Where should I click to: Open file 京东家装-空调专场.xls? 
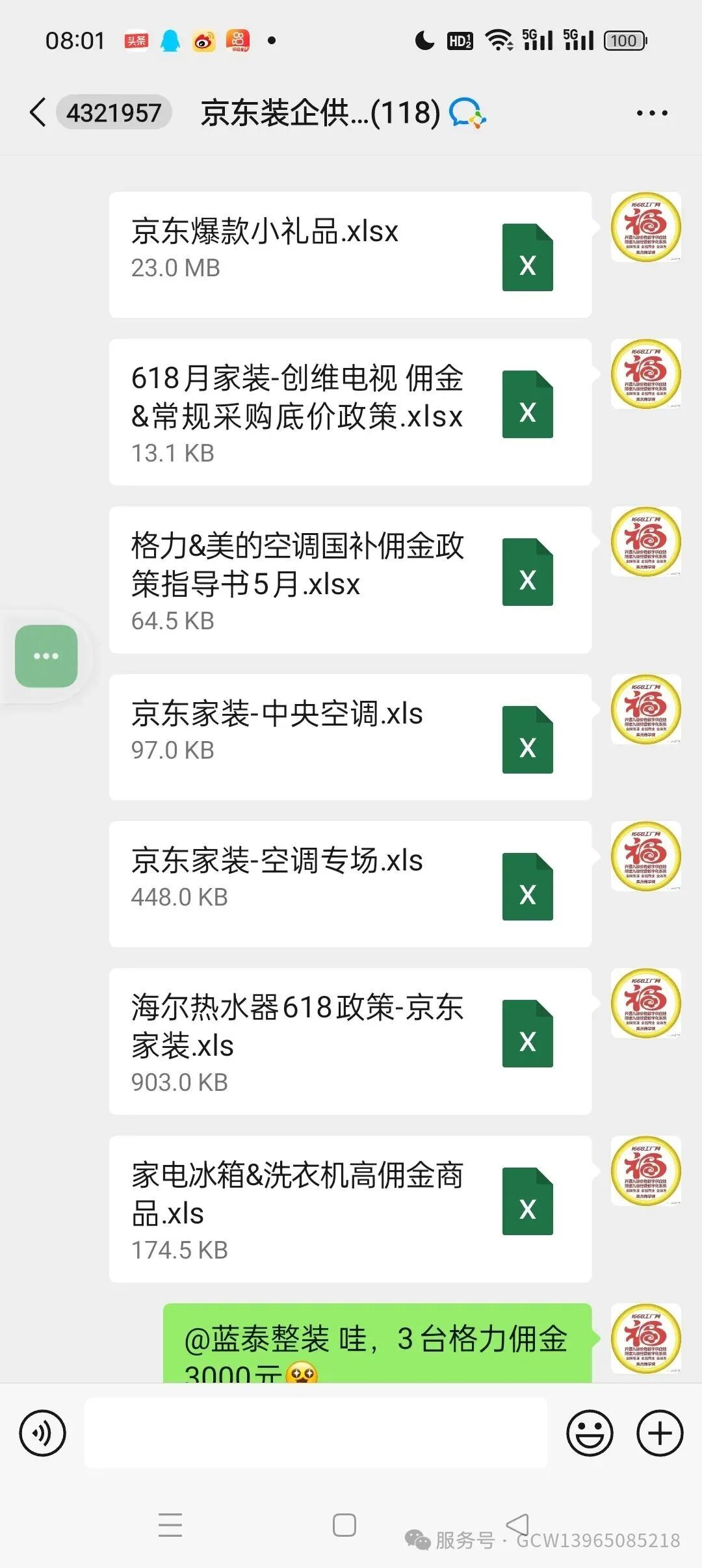tap(350, 883)
